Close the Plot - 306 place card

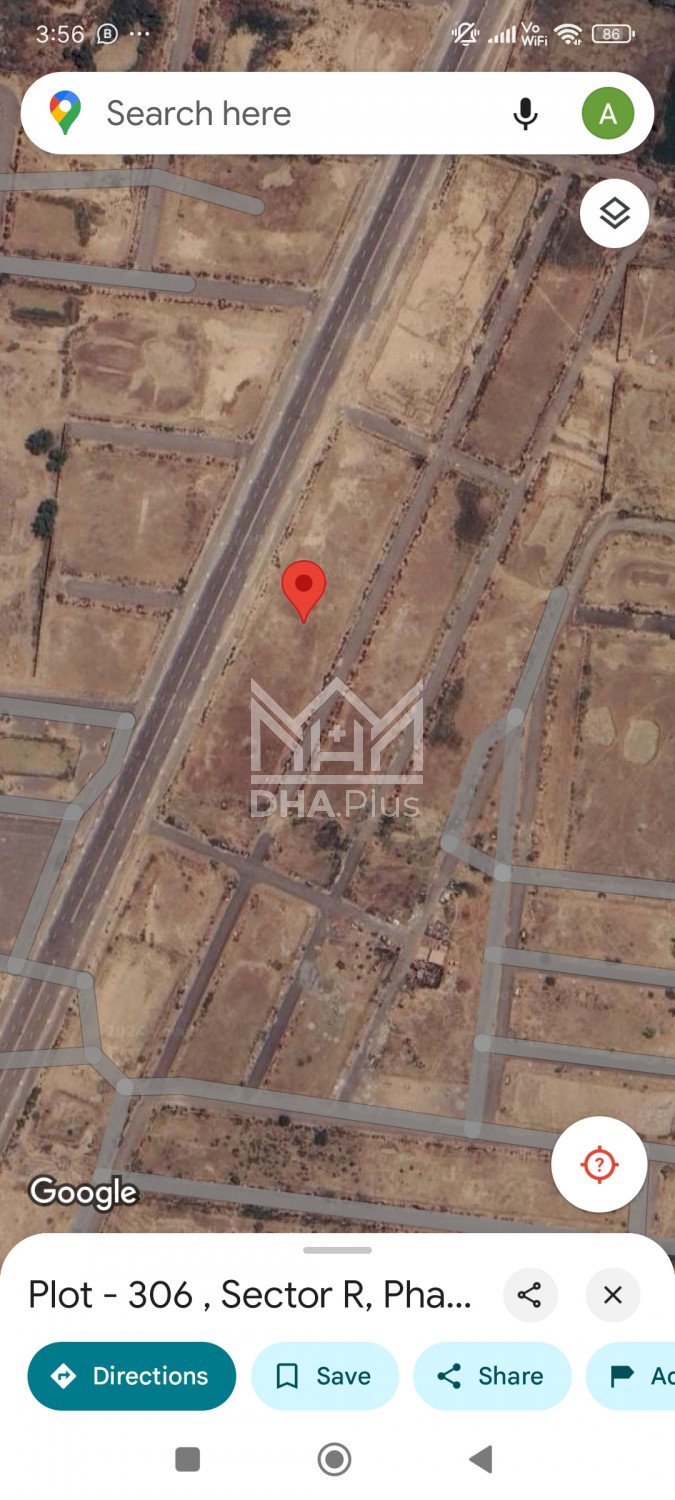[613, 1295]
